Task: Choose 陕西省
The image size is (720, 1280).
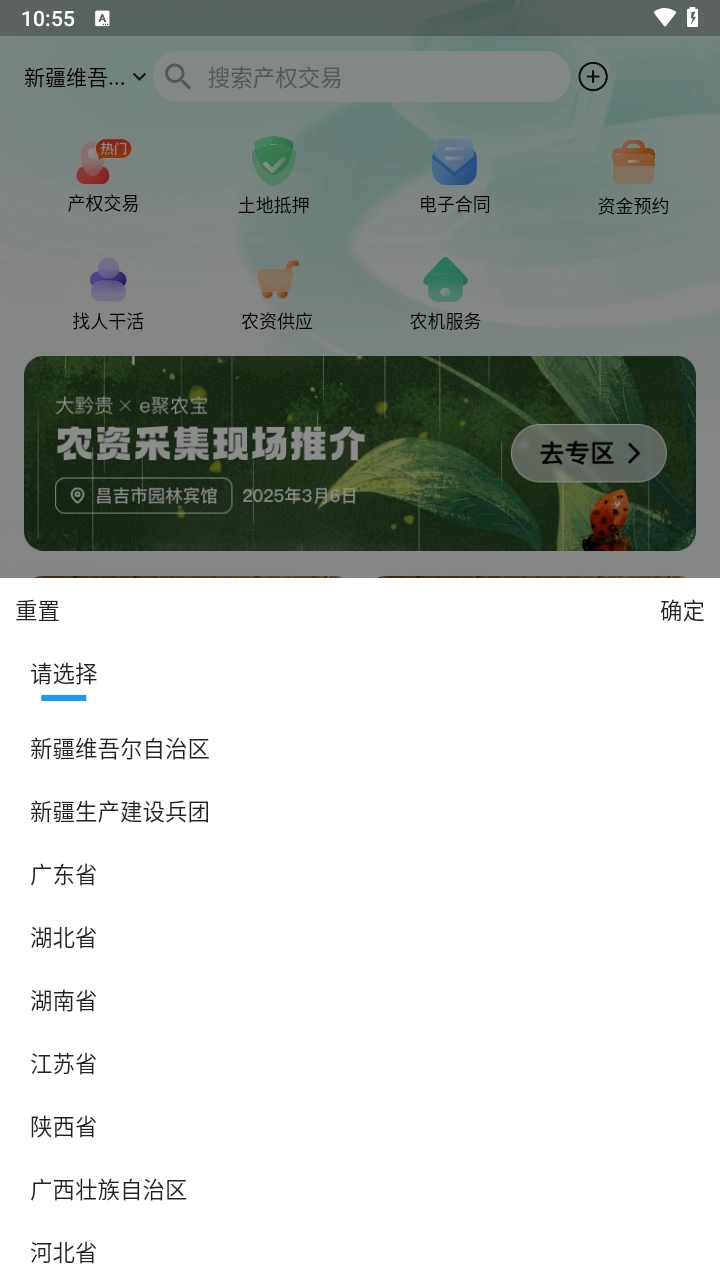Action: [x=64, y=1127]
